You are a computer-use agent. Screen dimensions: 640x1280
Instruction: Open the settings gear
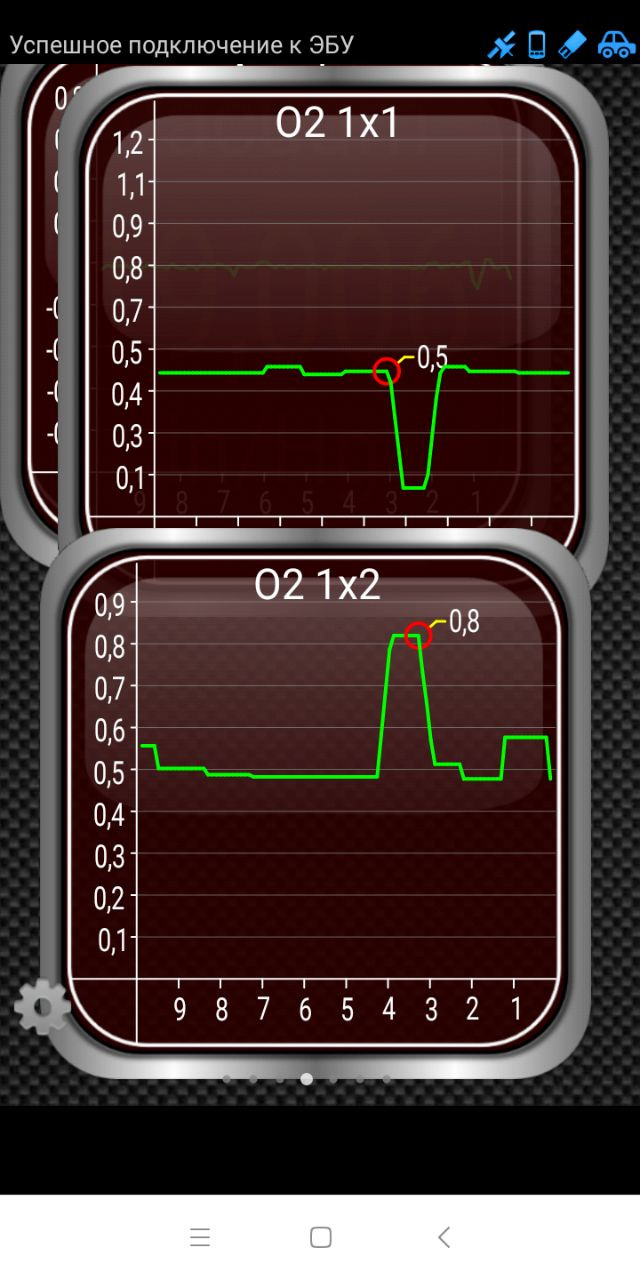coord(42,1006)
